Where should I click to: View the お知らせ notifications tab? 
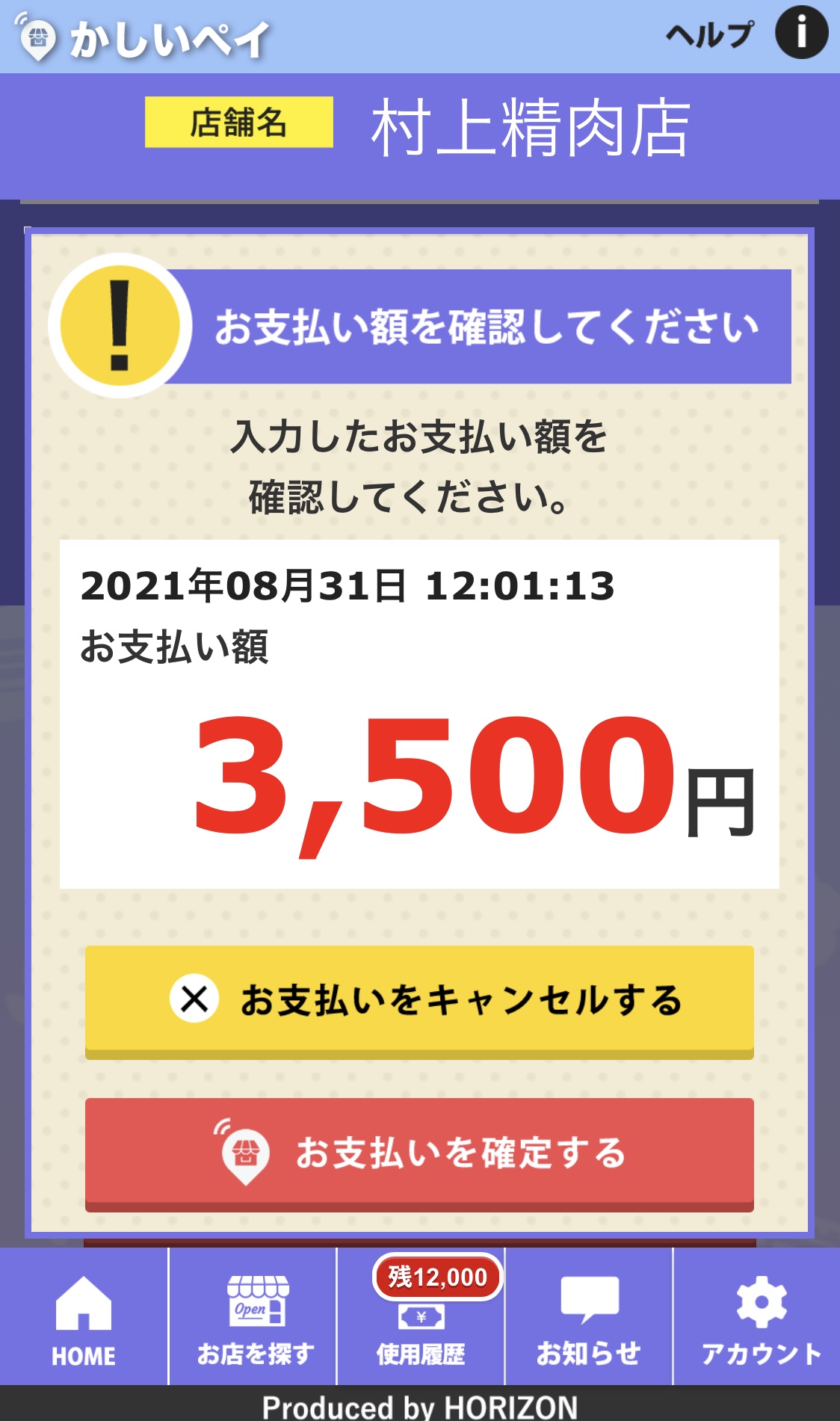[589, 1319]
